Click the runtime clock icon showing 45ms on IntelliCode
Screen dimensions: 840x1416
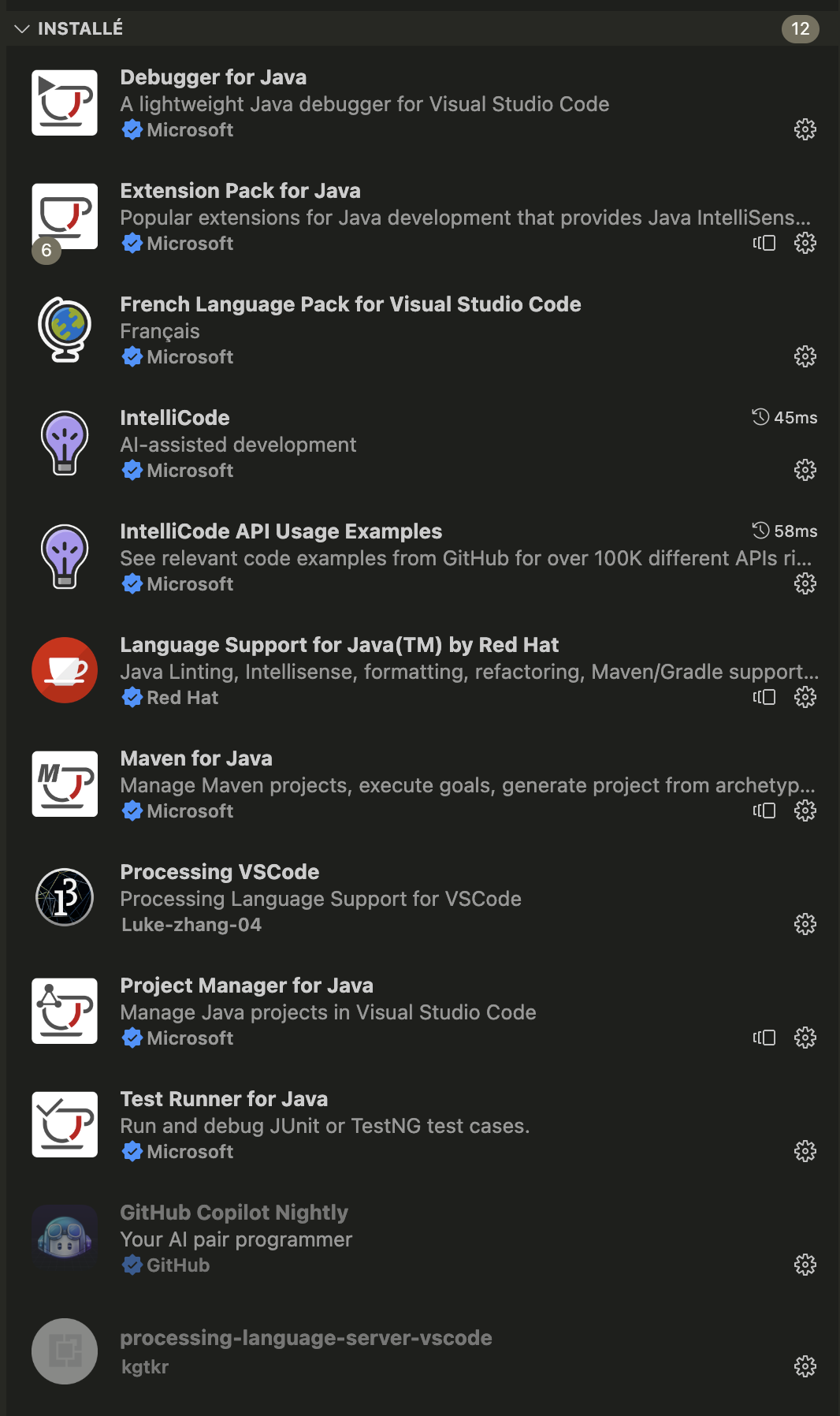[x=759, y=418]
